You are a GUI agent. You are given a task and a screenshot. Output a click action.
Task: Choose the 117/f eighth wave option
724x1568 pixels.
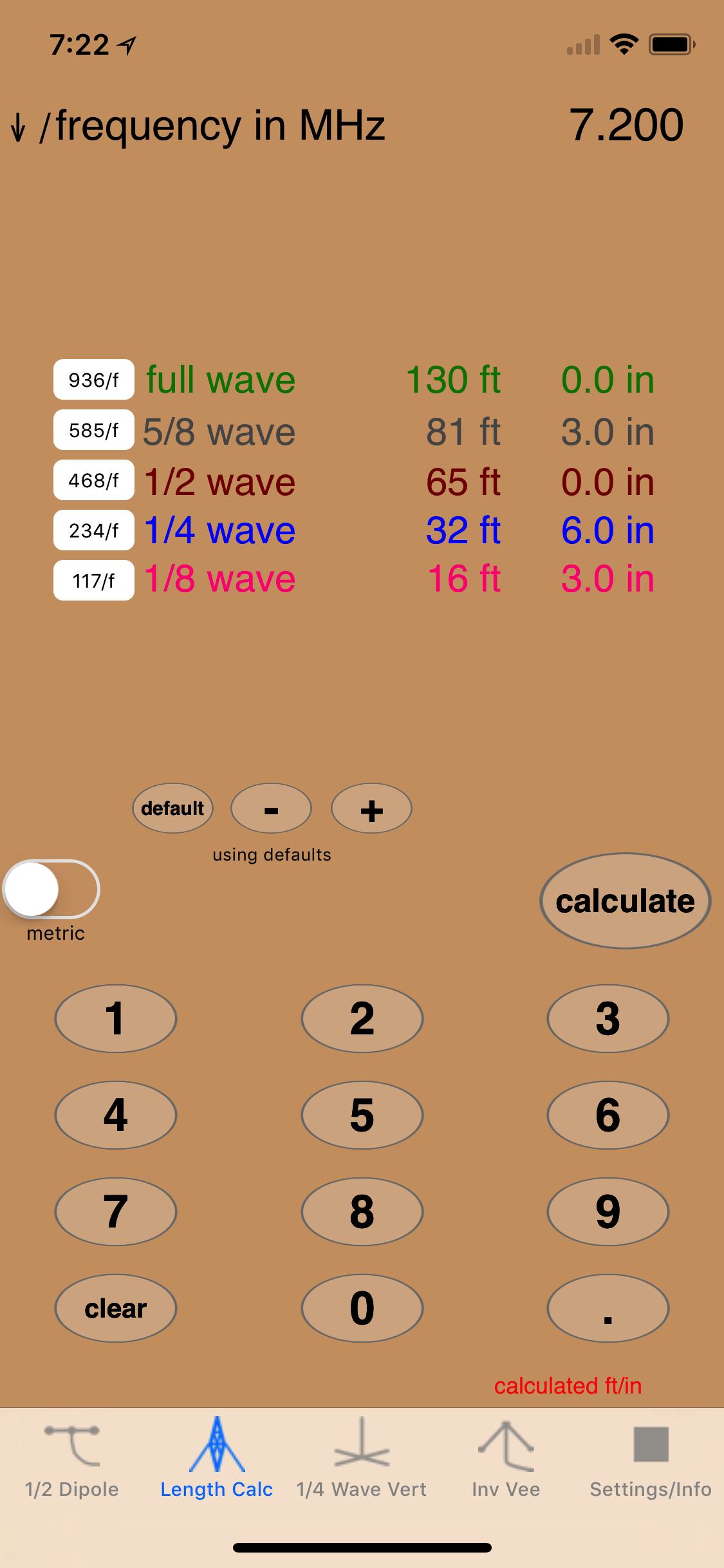93,579
